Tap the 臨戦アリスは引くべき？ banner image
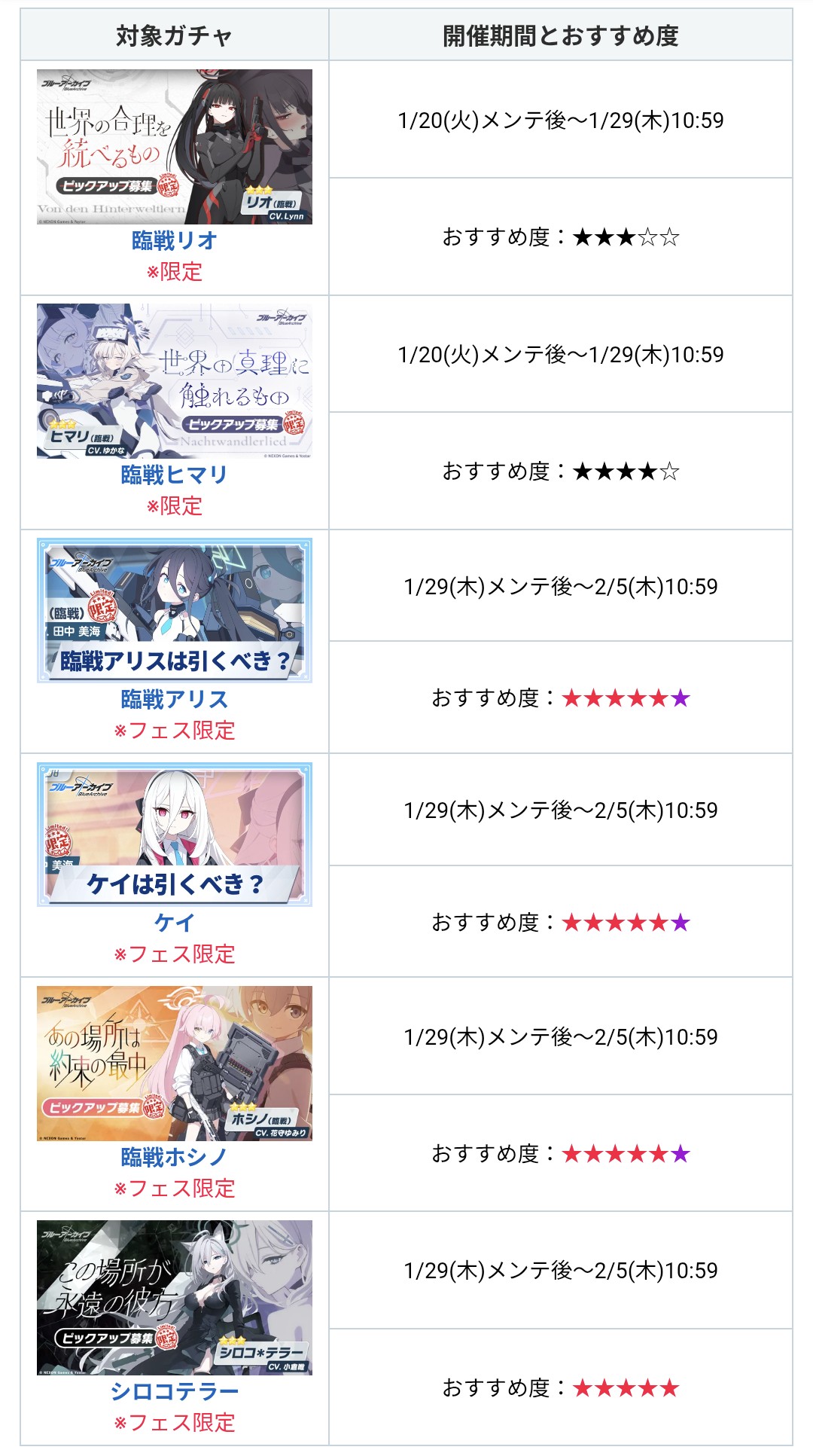Screen dimensions: 813x1456 pos(174,610)
